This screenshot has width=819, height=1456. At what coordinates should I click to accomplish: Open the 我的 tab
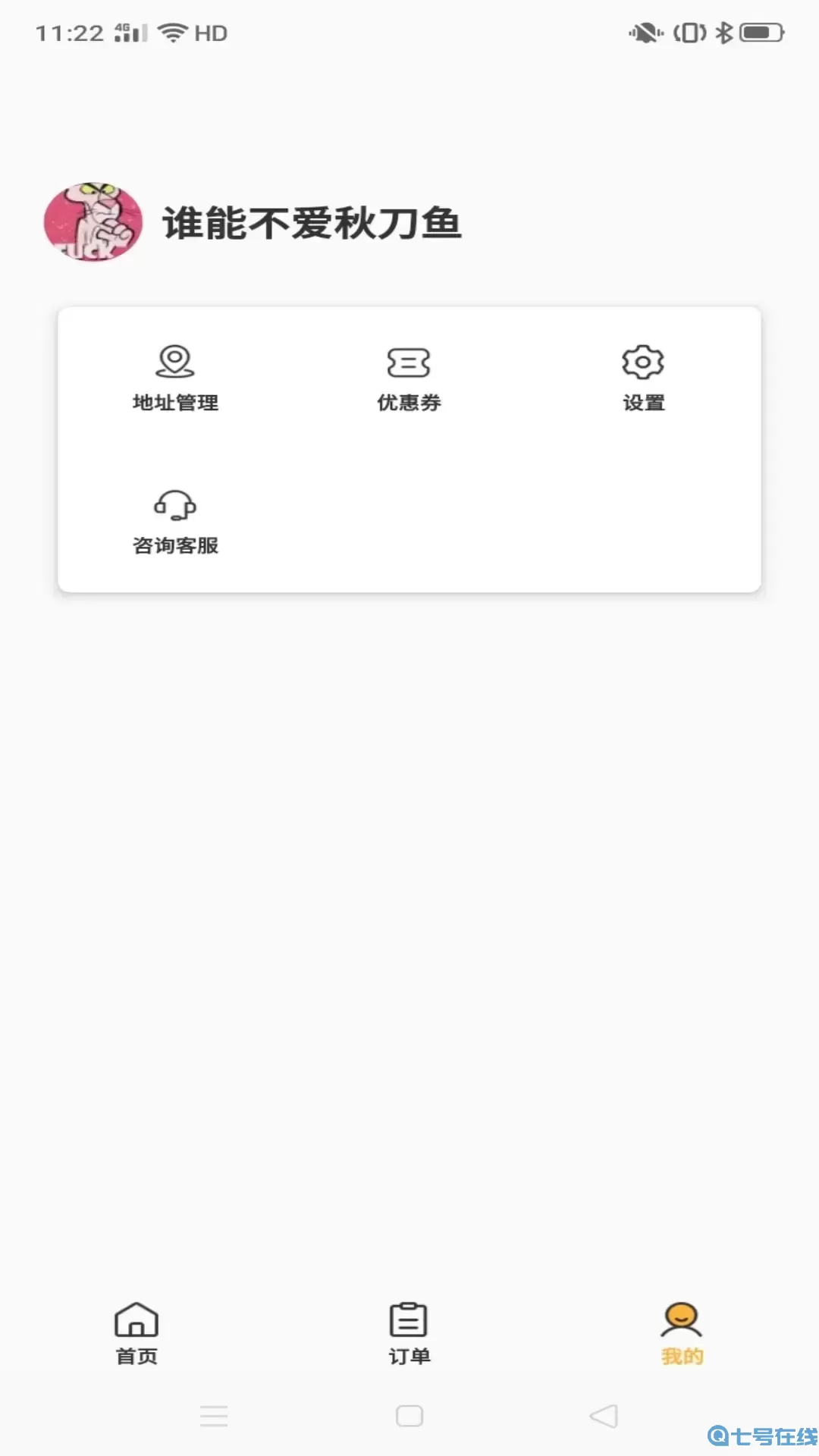[681, 1354]
